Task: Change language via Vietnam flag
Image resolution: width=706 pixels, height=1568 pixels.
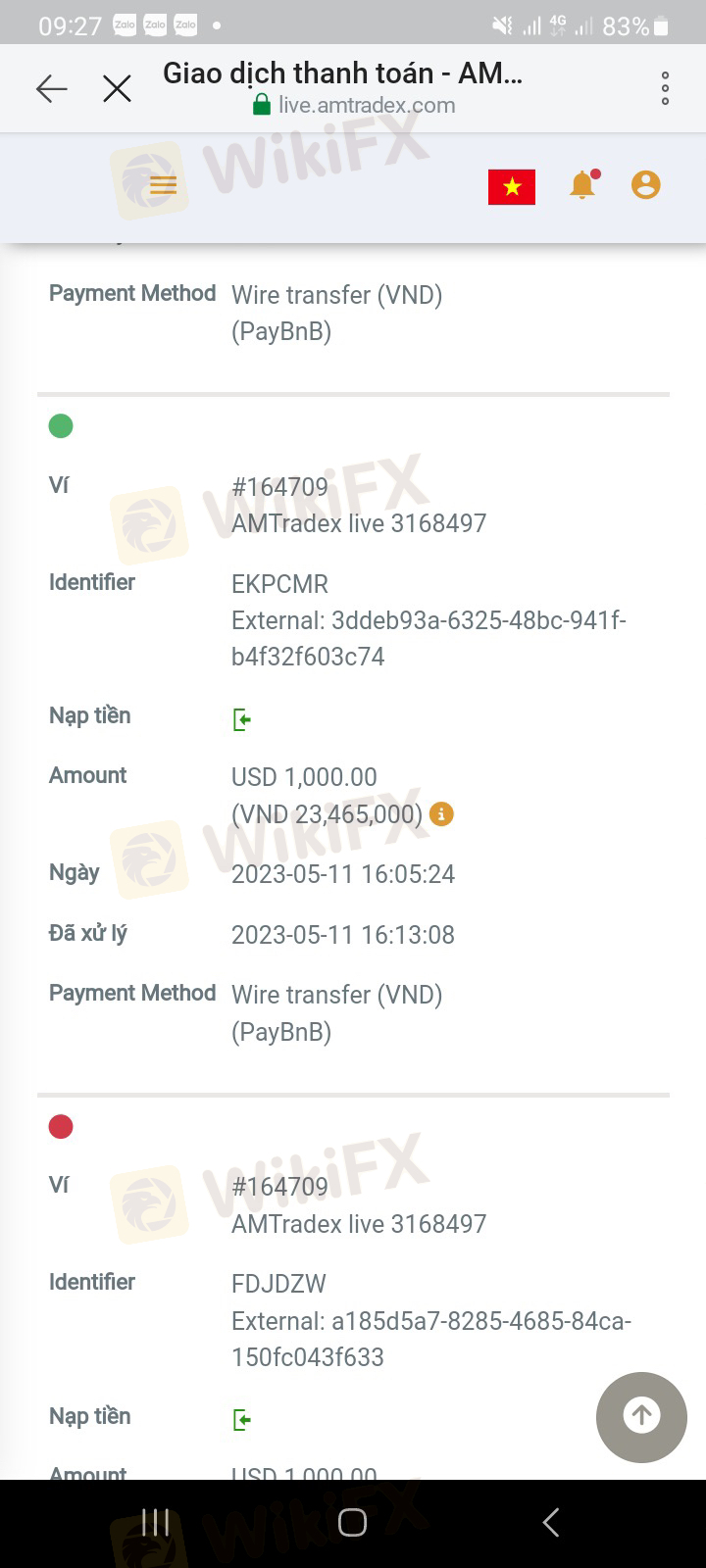Action: [x=512, y=186]
